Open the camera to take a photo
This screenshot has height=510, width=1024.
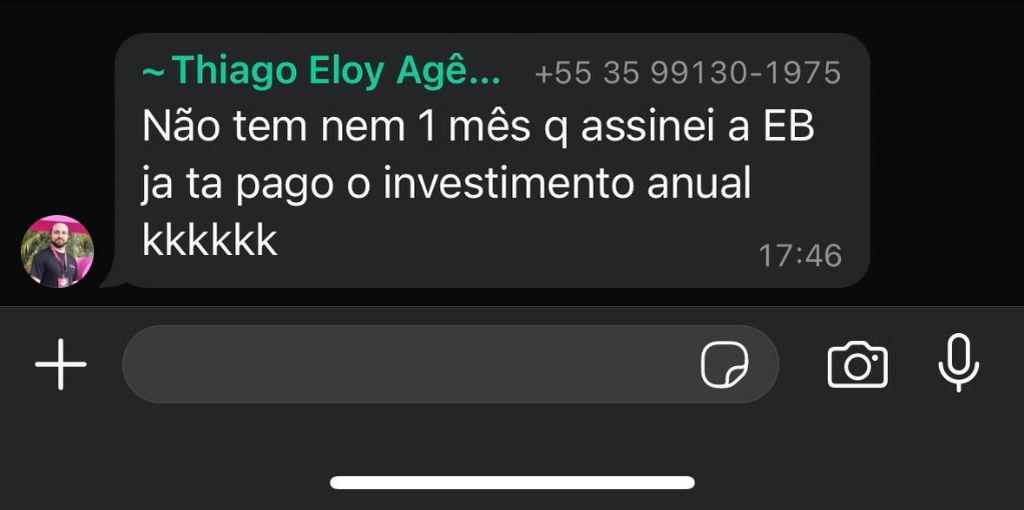click(857, 364)
